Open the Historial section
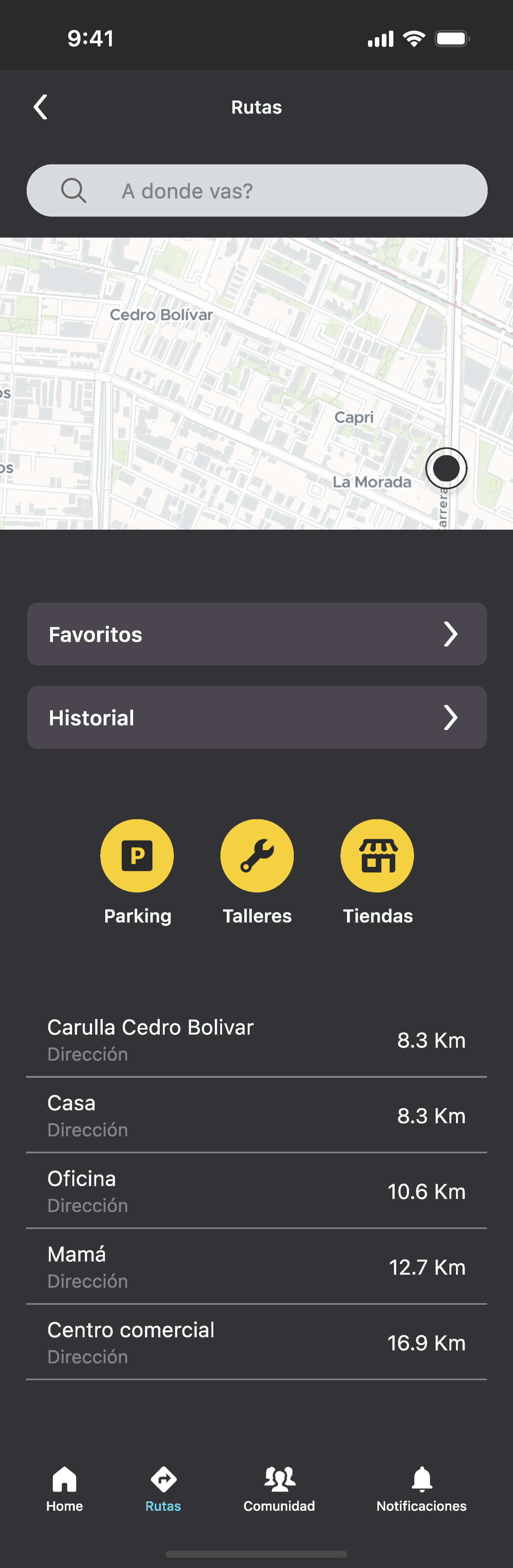This screenshot has width=513, height=1568. (256, 717)
